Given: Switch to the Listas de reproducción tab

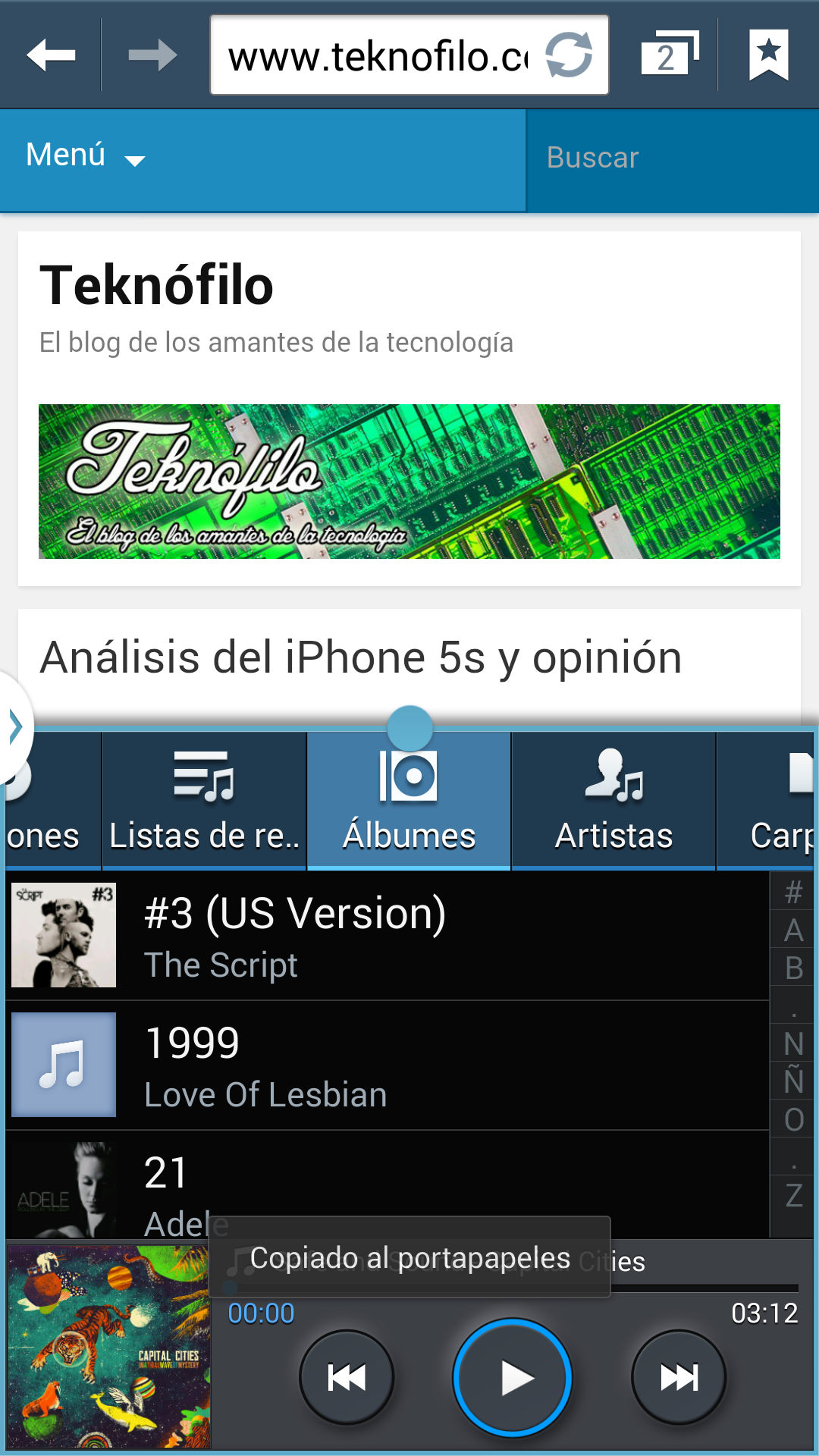Looking at the screenshot, I should point(204,801).
